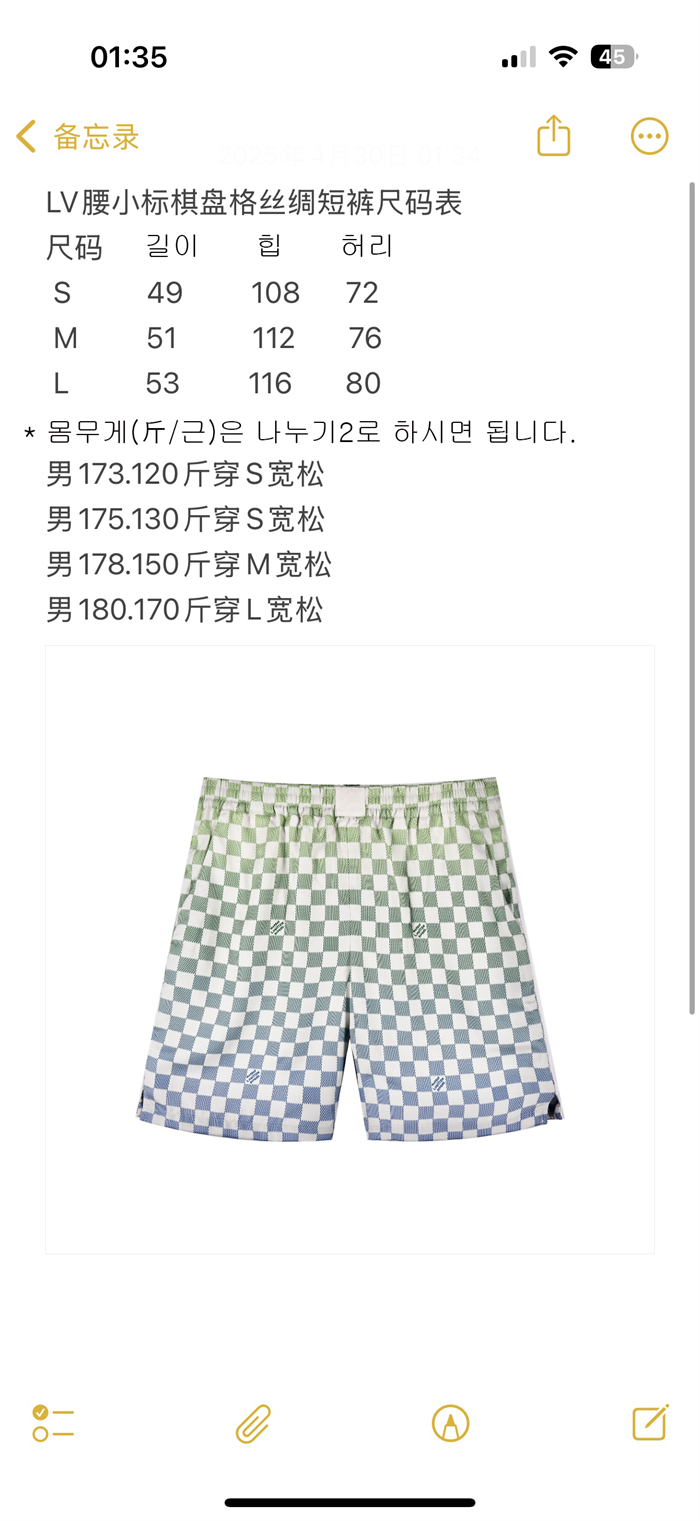
Task: Open the checkered shorts image attachment
Action: tap(349, 949)
